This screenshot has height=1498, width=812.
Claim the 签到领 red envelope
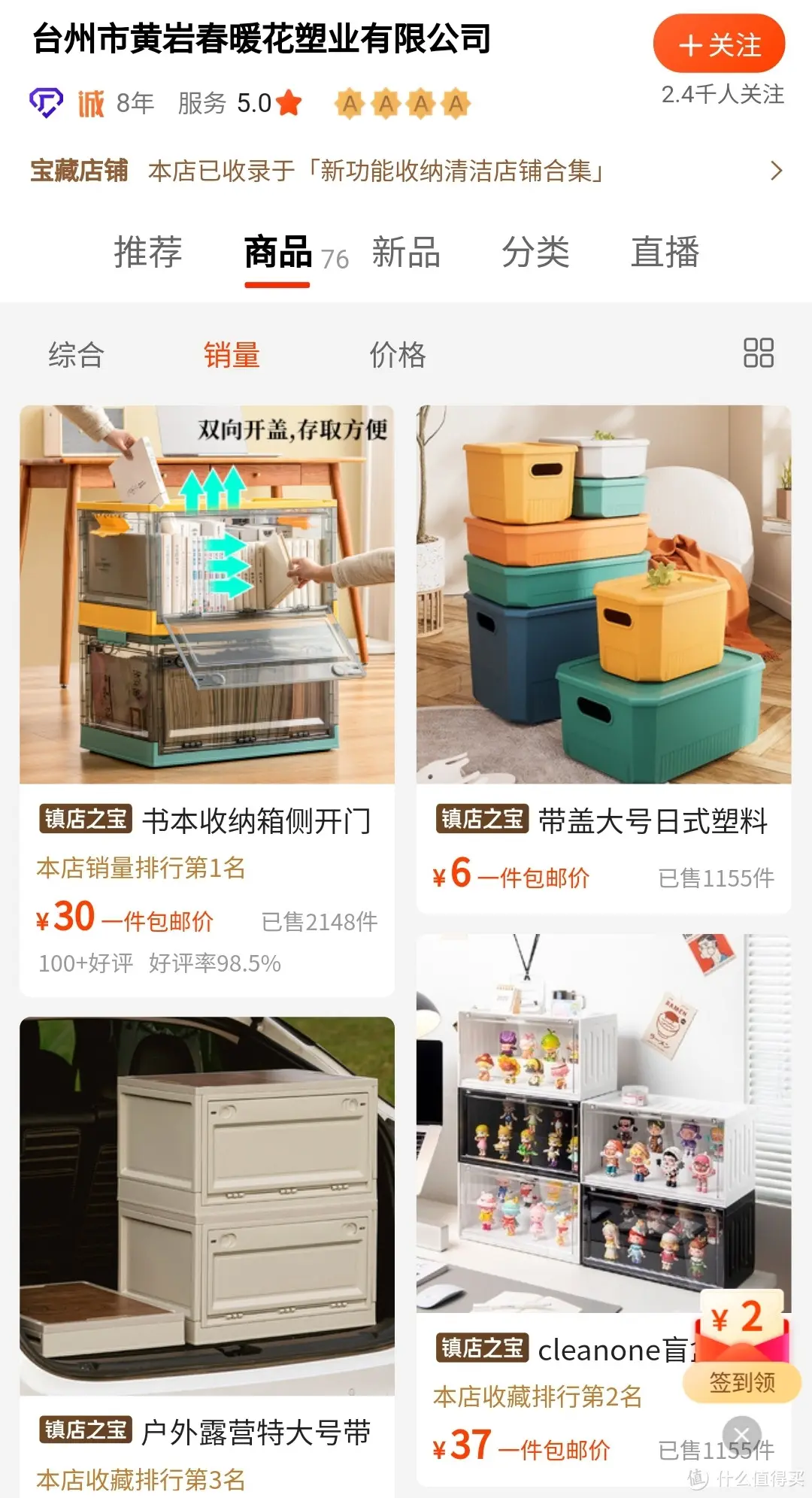(742, 1346)
